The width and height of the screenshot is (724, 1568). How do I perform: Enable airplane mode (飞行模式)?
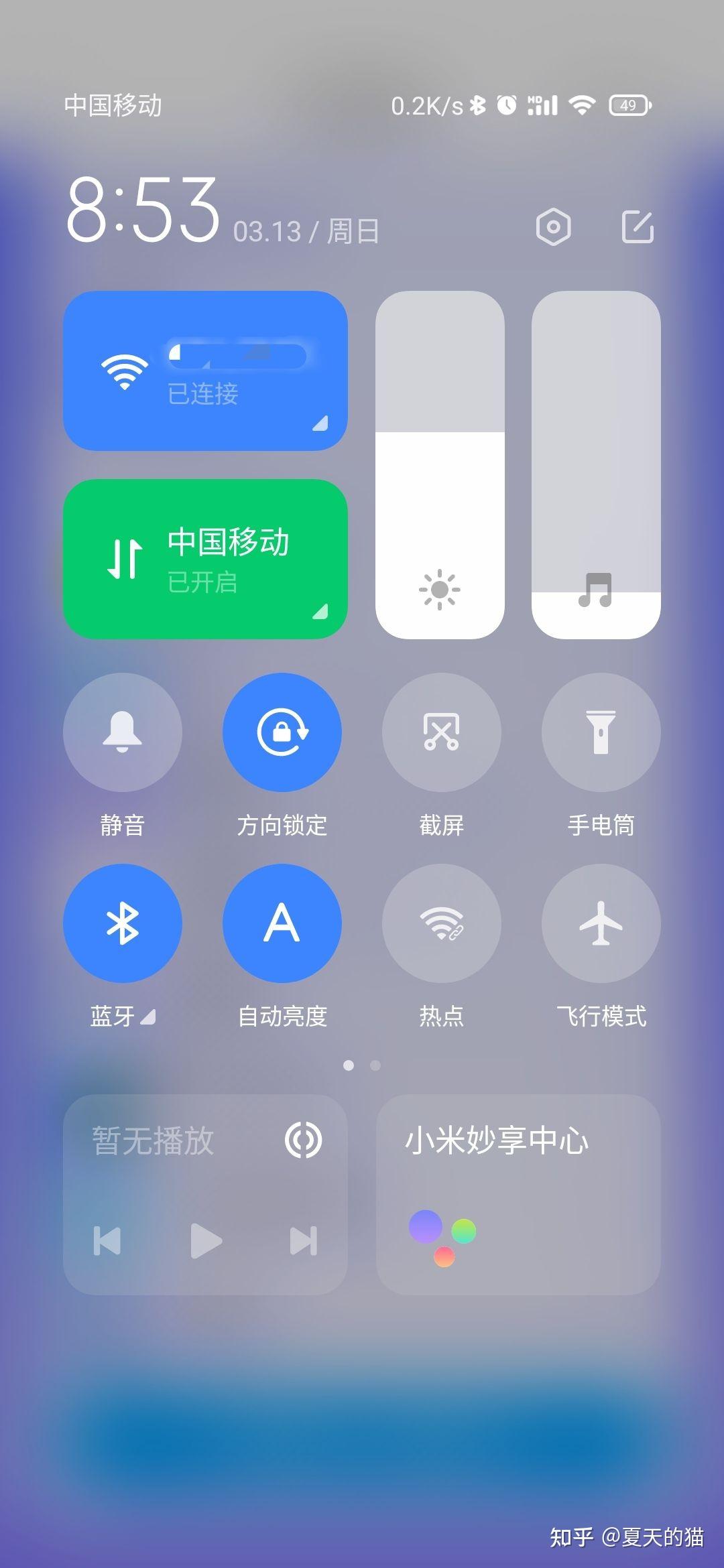point(601,923)
